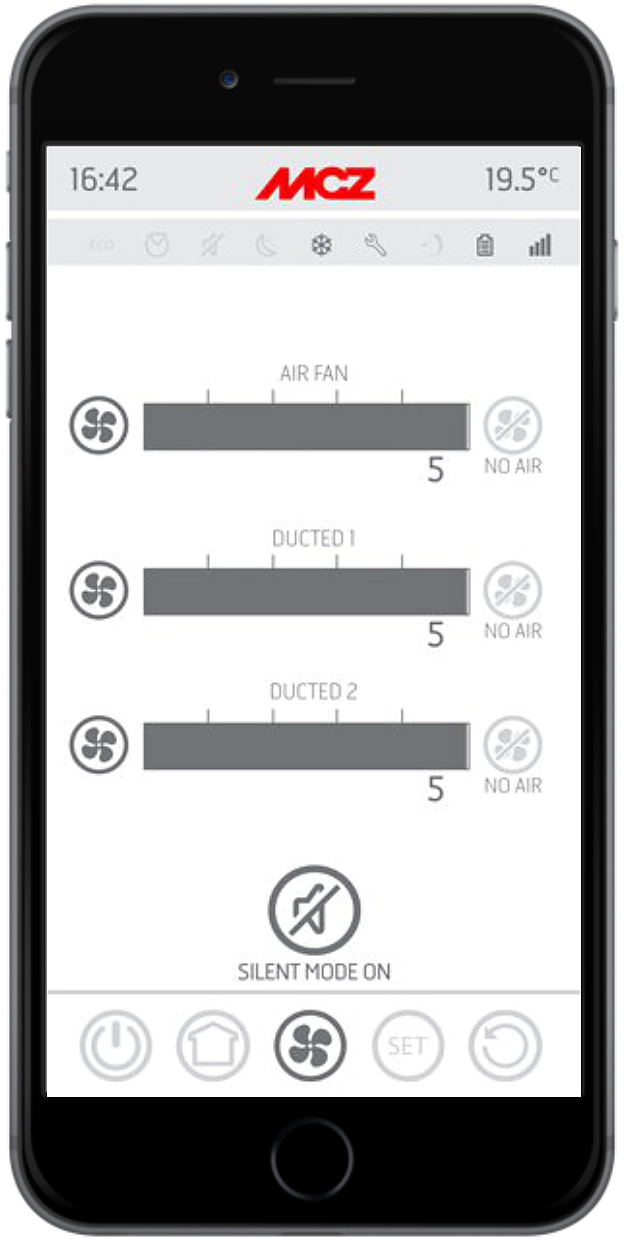Select No Air for Ducted 2

click(x=513, y=745)
